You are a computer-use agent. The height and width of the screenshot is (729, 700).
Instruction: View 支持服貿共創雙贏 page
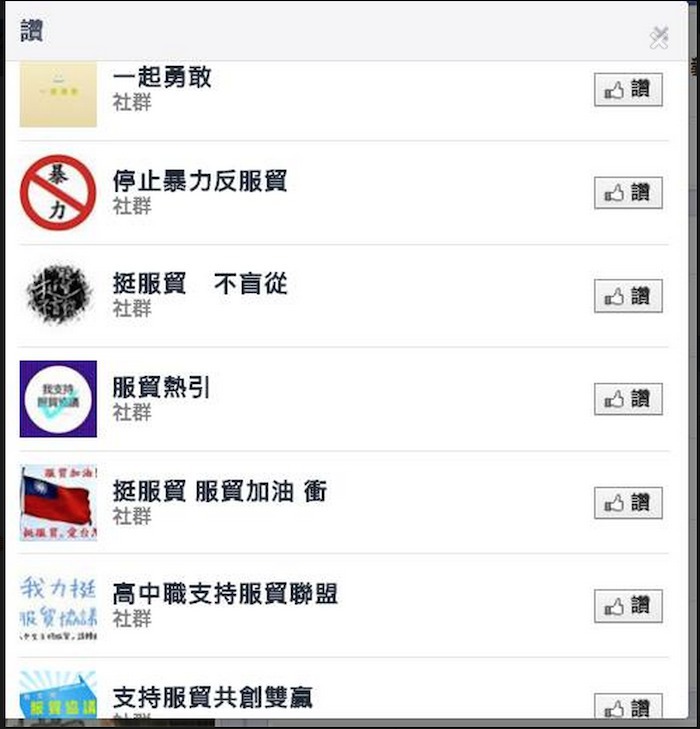[x=212, y=696]
